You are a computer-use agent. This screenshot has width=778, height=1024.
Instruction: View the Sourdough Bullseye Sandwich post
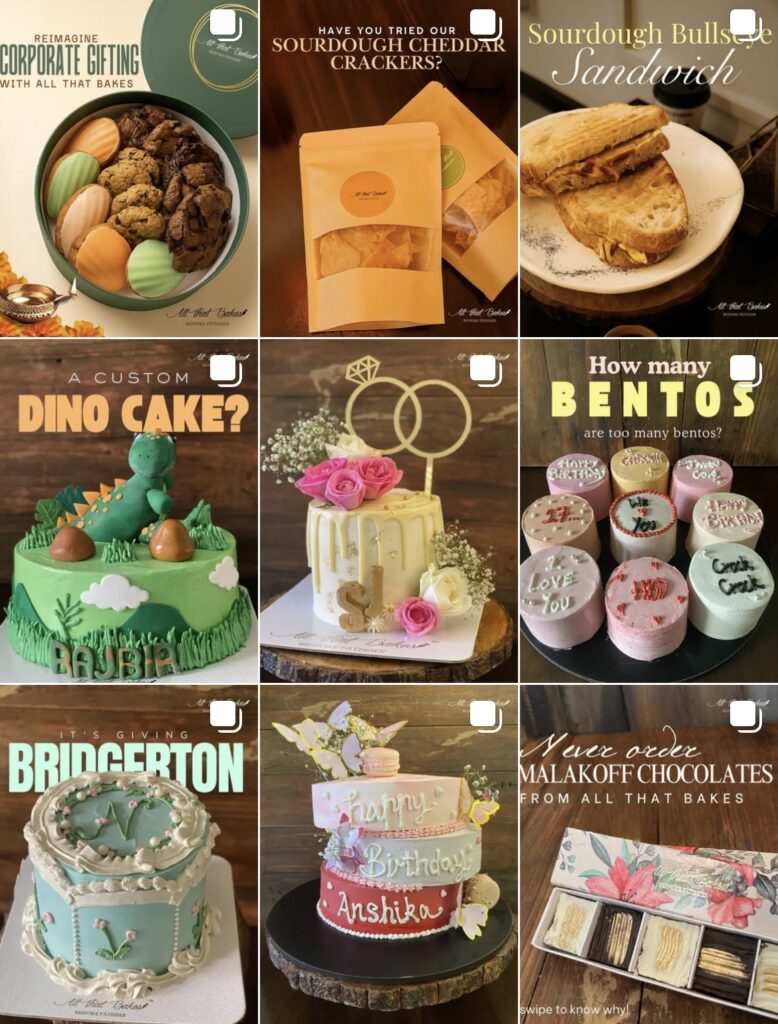648,168
